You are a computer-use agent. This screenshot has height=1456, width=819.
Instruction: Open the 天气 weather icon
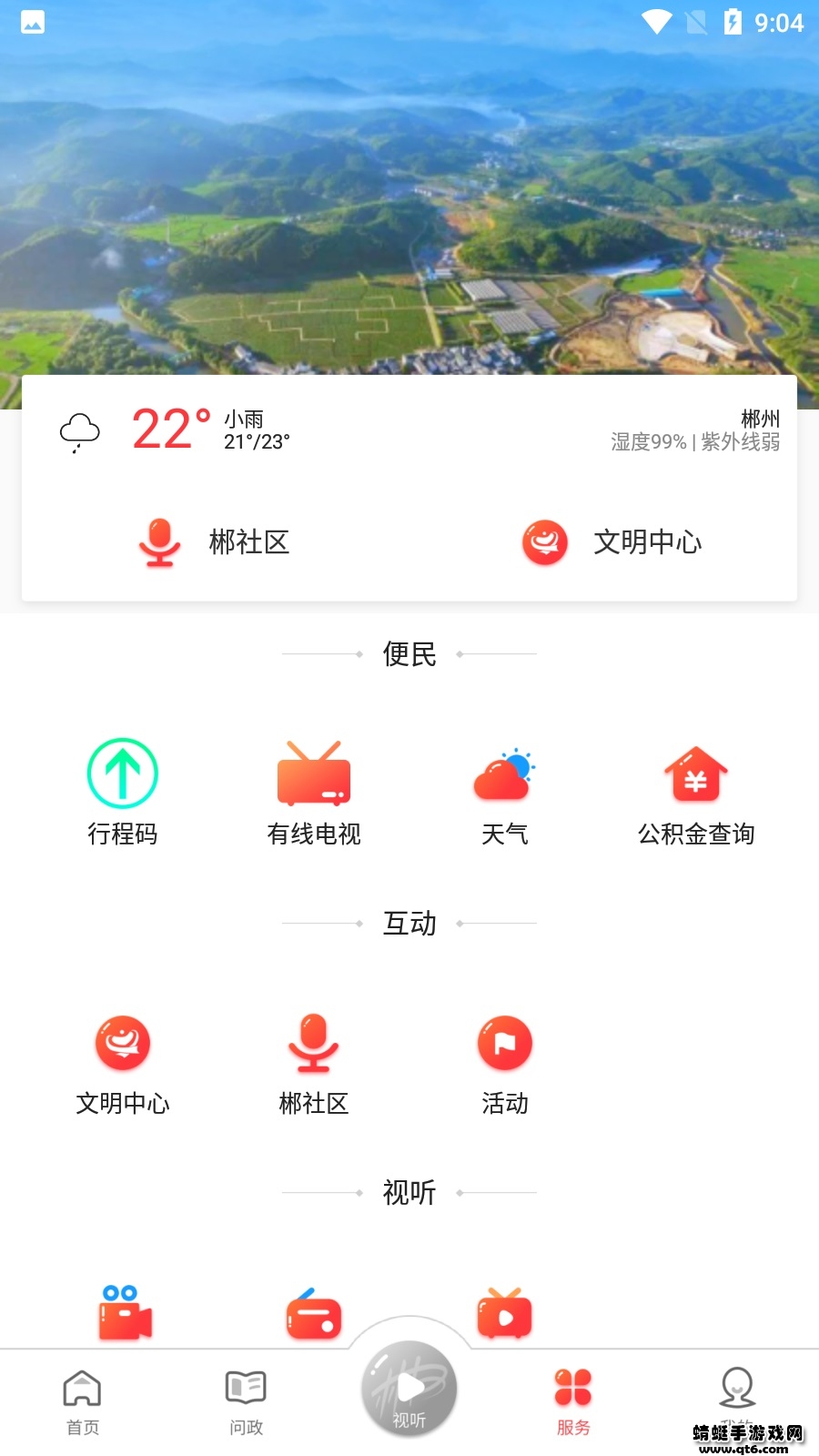coord(505,790)
